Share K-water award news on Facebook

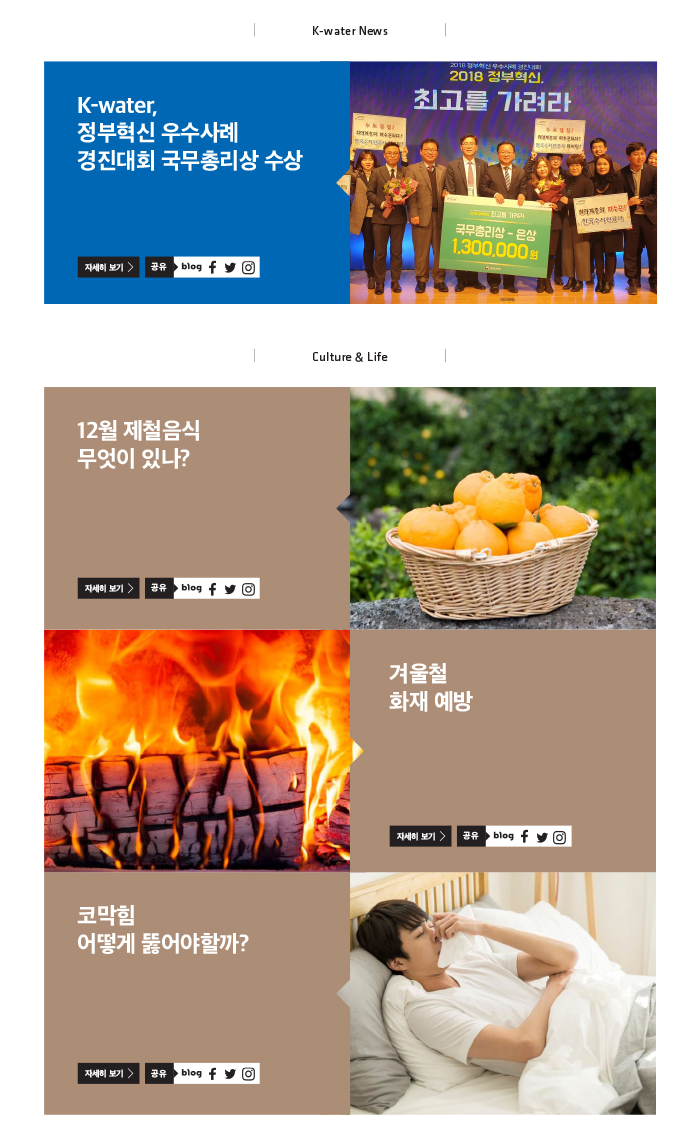click(x=213, y=267)
